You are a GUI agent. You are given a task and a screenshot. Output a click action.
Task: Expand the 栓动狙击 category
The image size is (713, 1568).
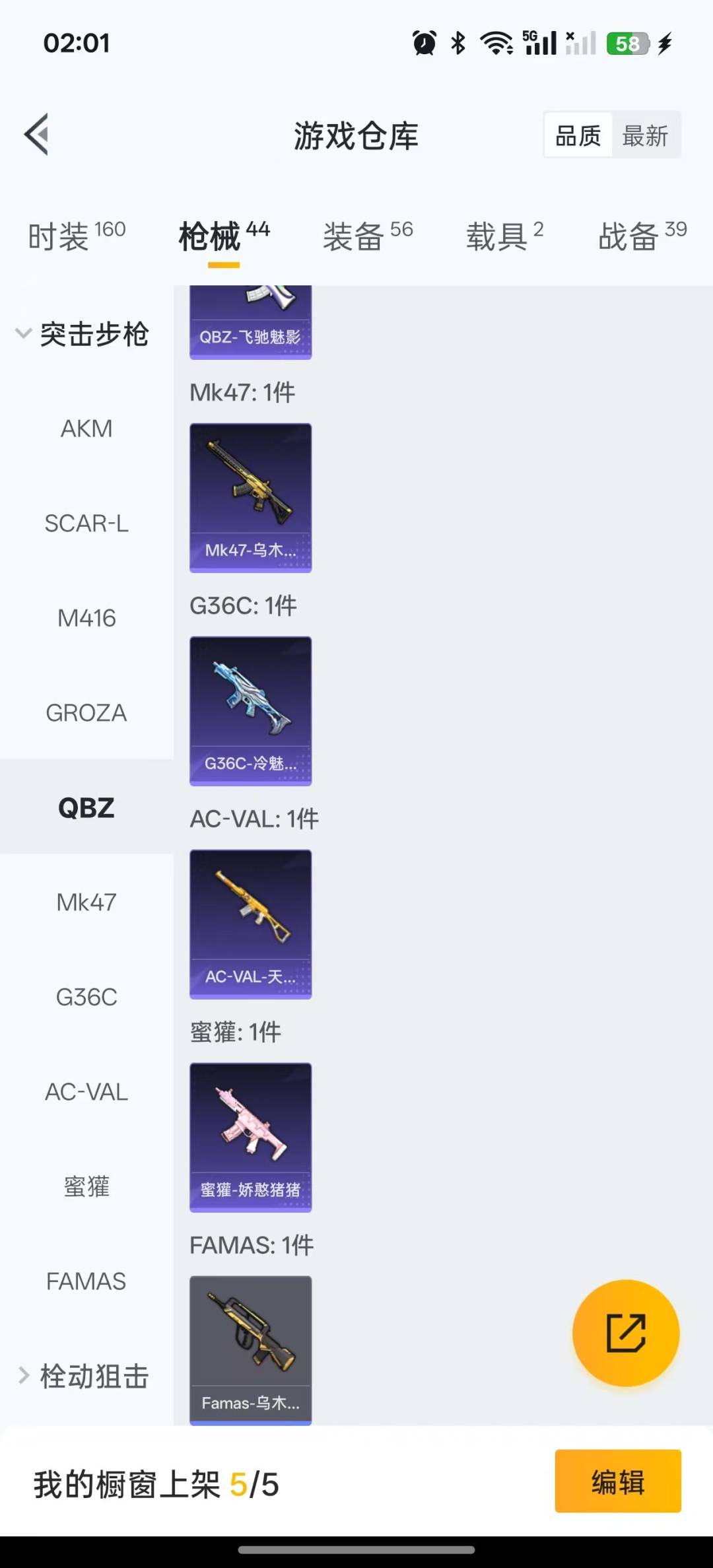83,1376
